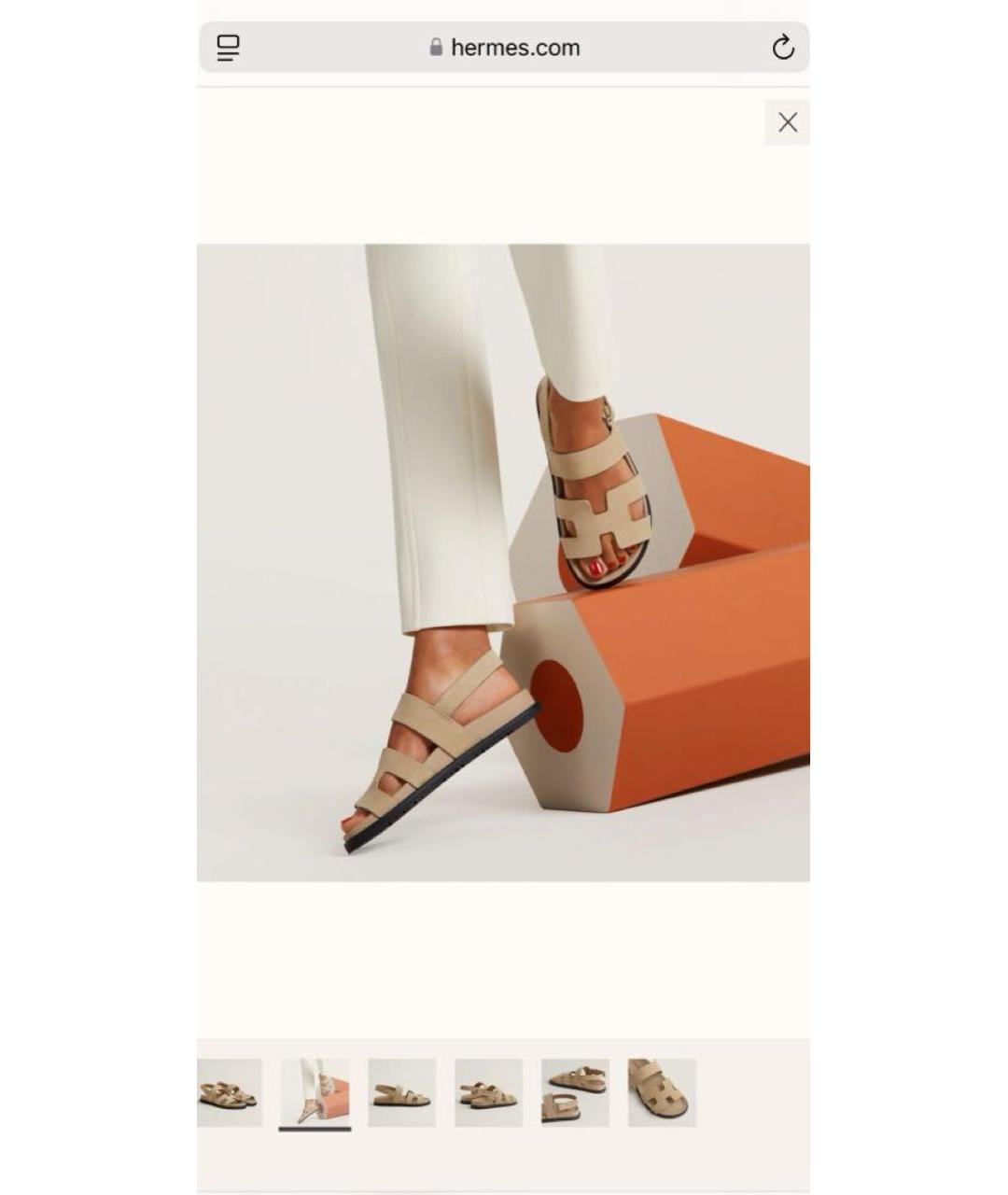Select the last thumbnail top-view sandal
Screen dimensions: 1008x1195
[x=662, y=1092]
